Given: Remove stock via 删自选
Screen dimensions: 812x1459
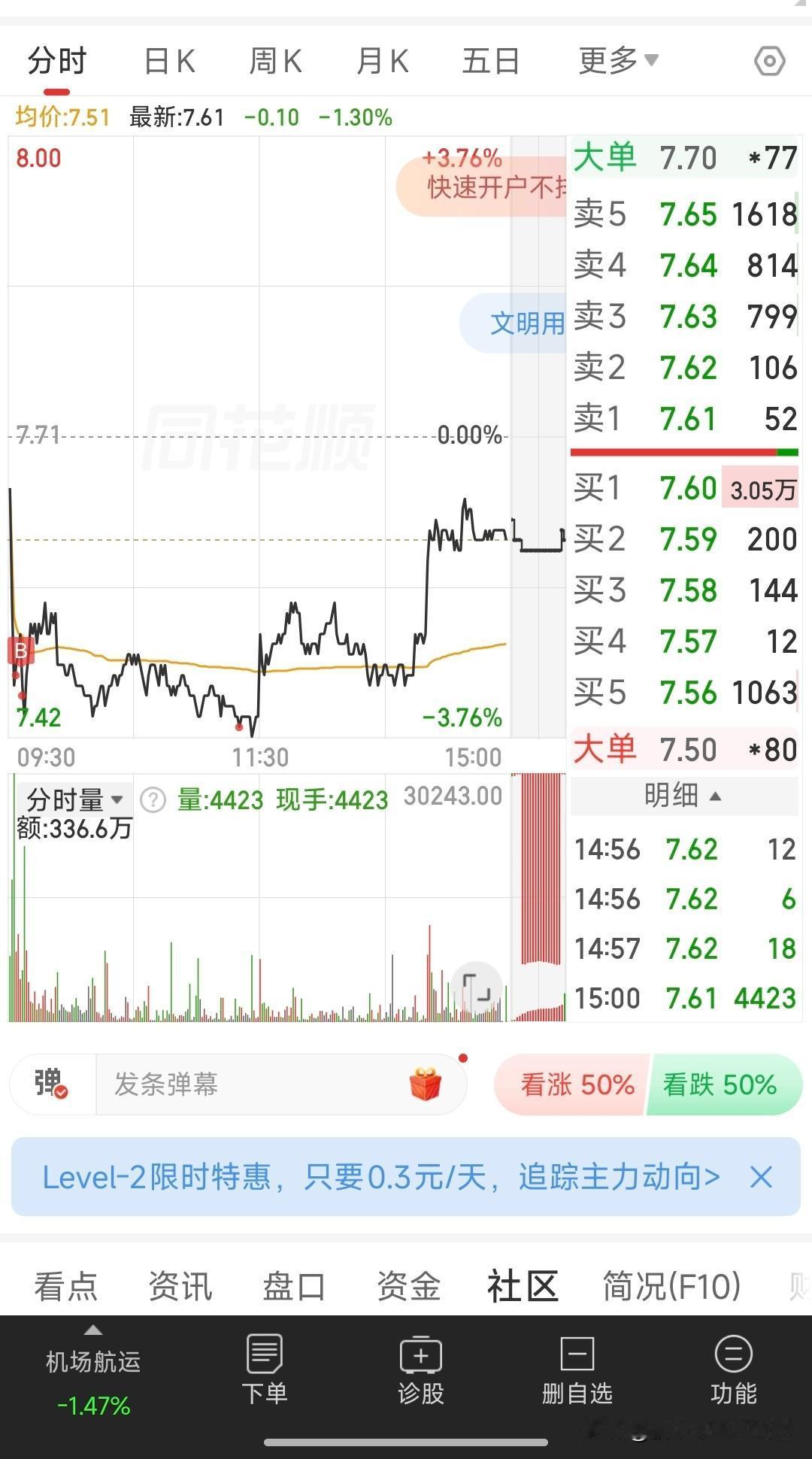Looking at the screenshot, I should point(577,1369).
